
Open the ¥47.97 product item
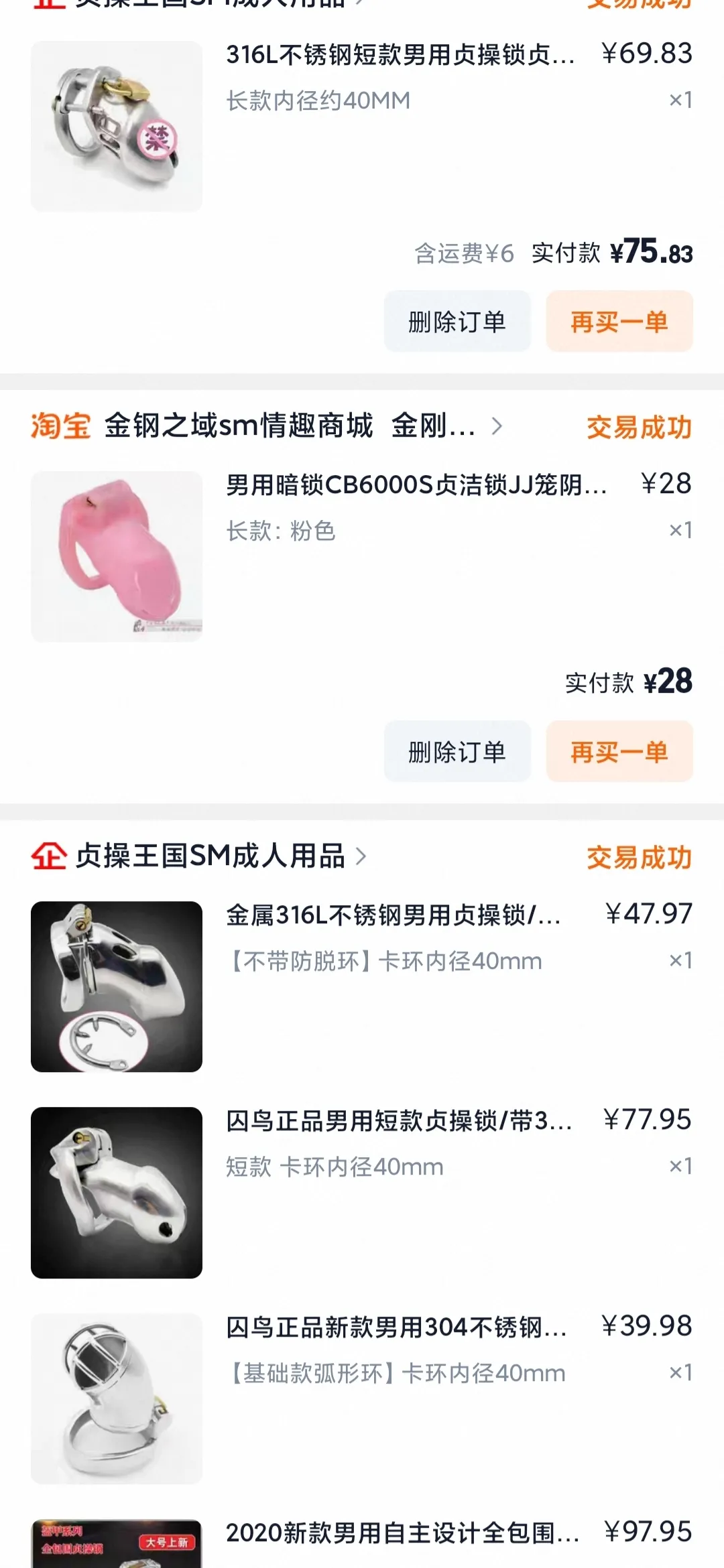pos(393,915)
